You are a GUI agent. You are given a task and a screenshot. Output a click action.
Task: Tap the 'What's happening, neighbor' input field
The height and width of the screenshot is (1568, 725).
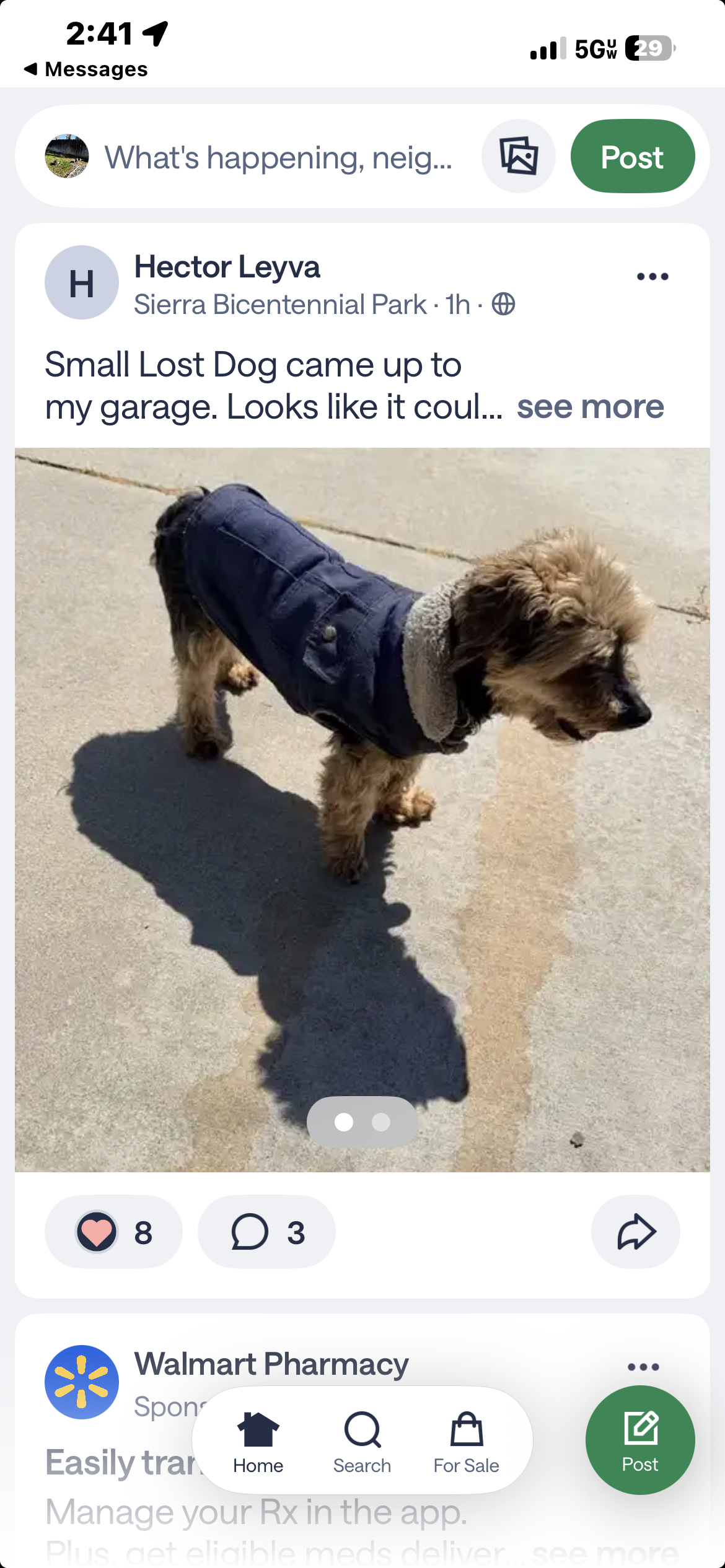click(x=278, y=157)
